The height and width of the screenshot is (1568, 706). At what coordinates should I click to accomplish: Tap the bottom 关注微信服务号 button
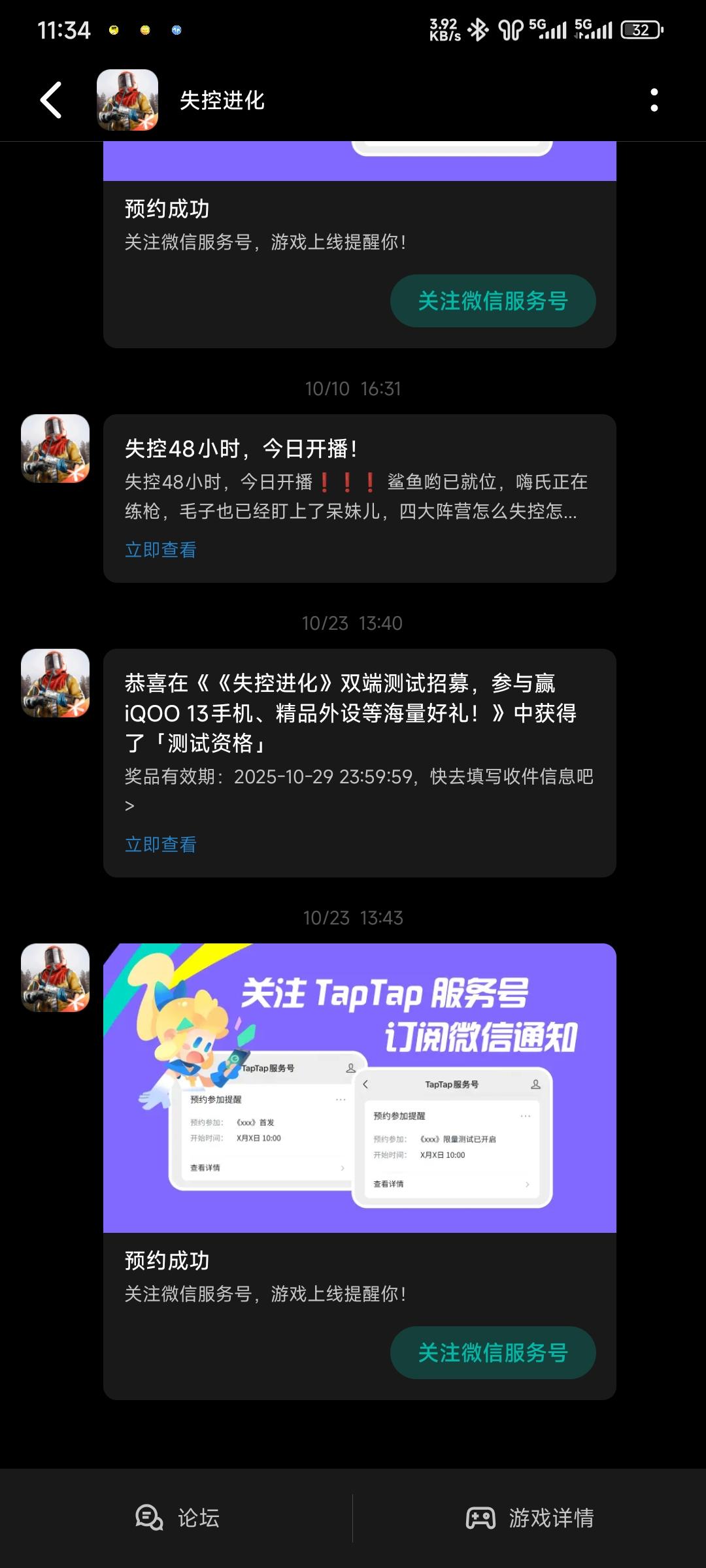pyautogui.click(x=493, y=1352)
